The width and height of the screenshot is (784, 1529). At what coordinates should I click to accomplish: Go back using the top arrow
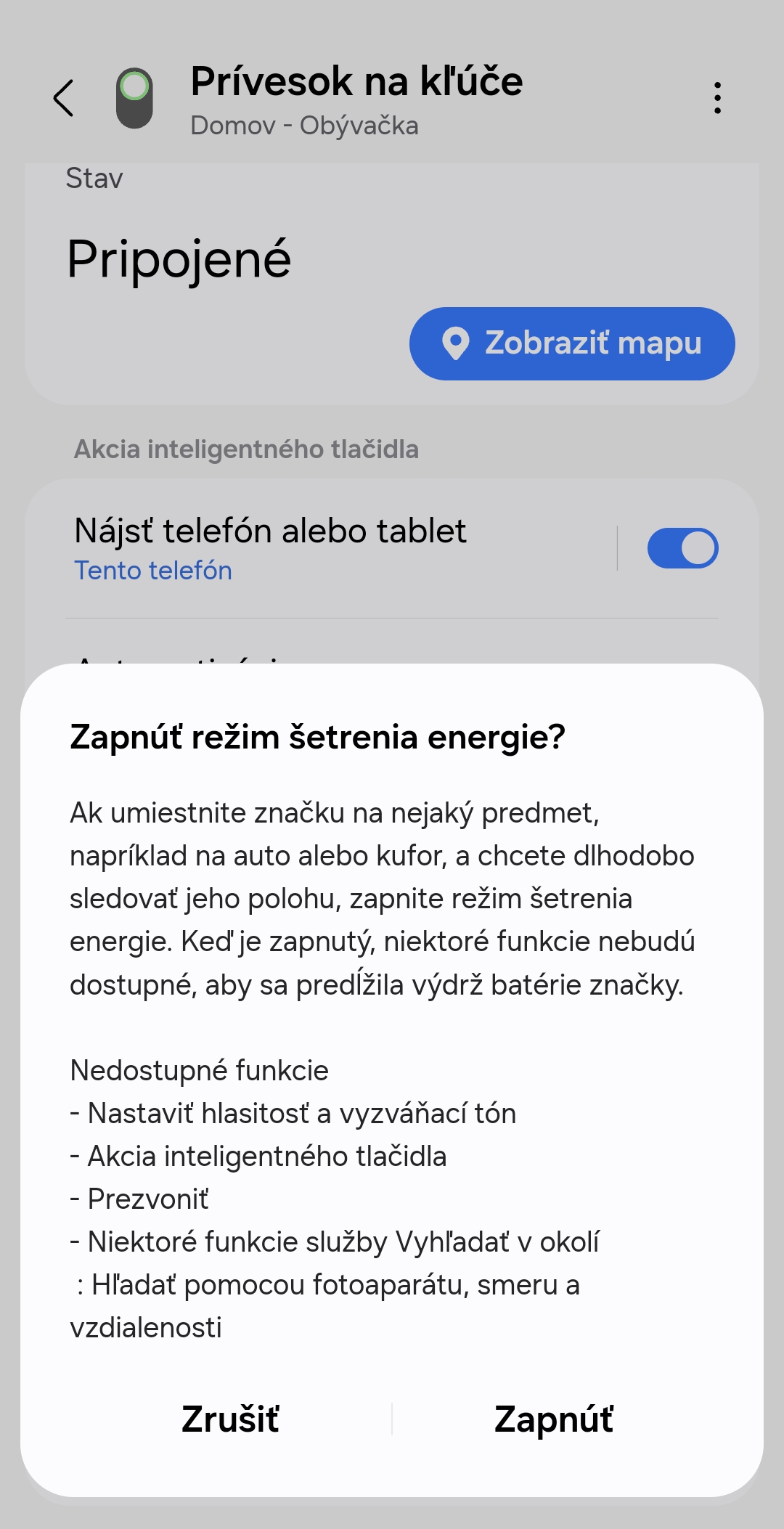pos(64,98)
